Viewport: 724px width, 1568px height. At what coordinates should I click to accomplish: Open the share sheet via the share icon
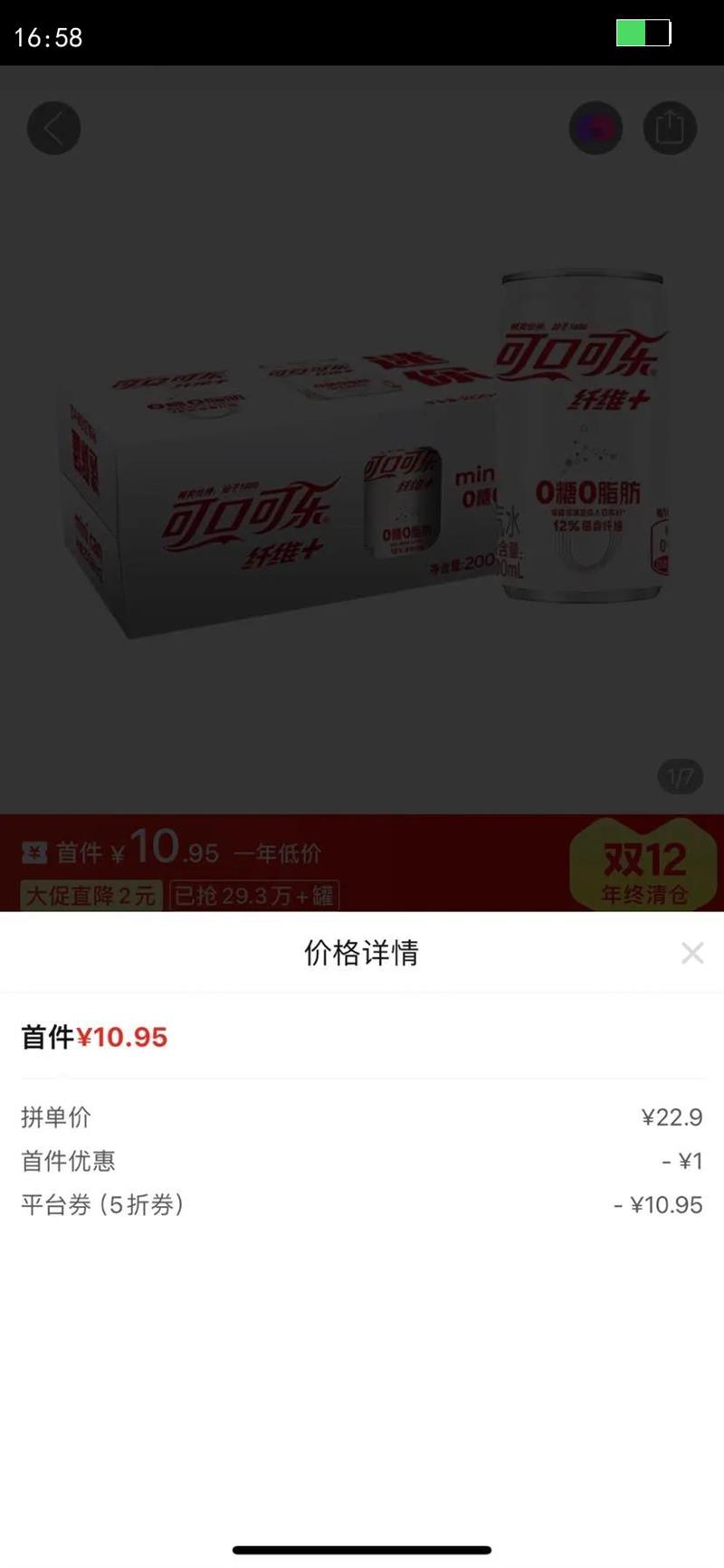point(670,128)
